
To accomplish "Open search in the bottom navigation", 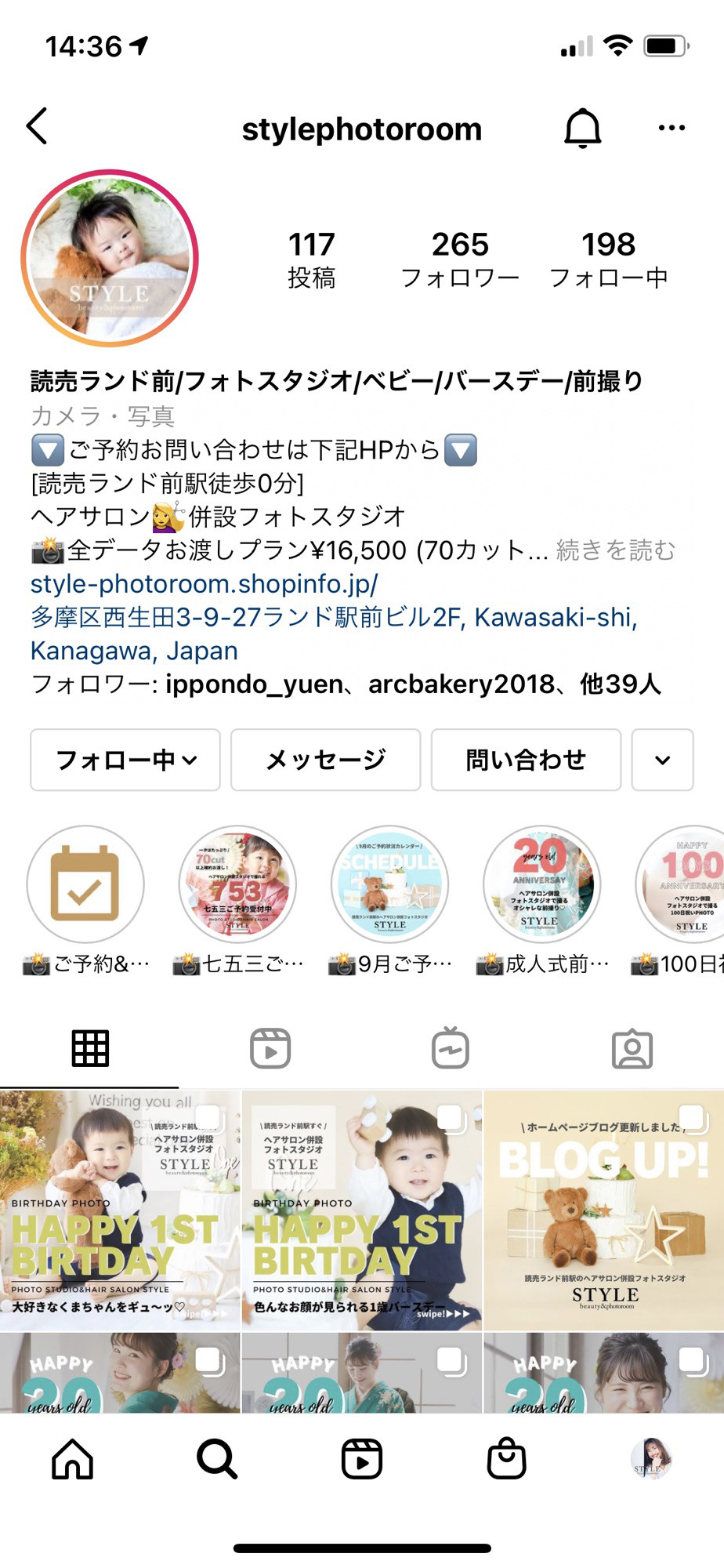I will click(217, 1459).
